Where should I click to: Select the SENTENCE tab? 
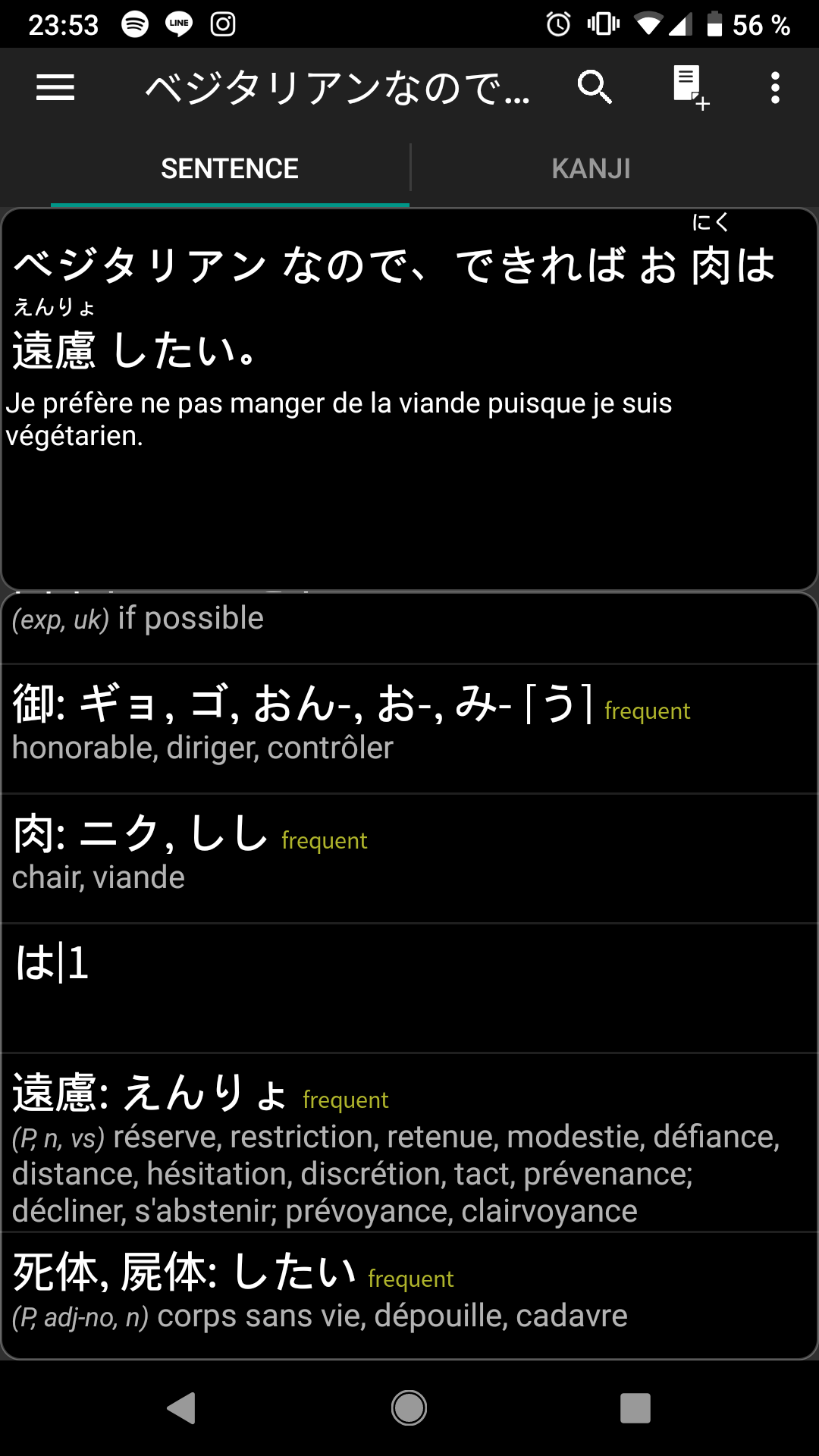(229, 168)
